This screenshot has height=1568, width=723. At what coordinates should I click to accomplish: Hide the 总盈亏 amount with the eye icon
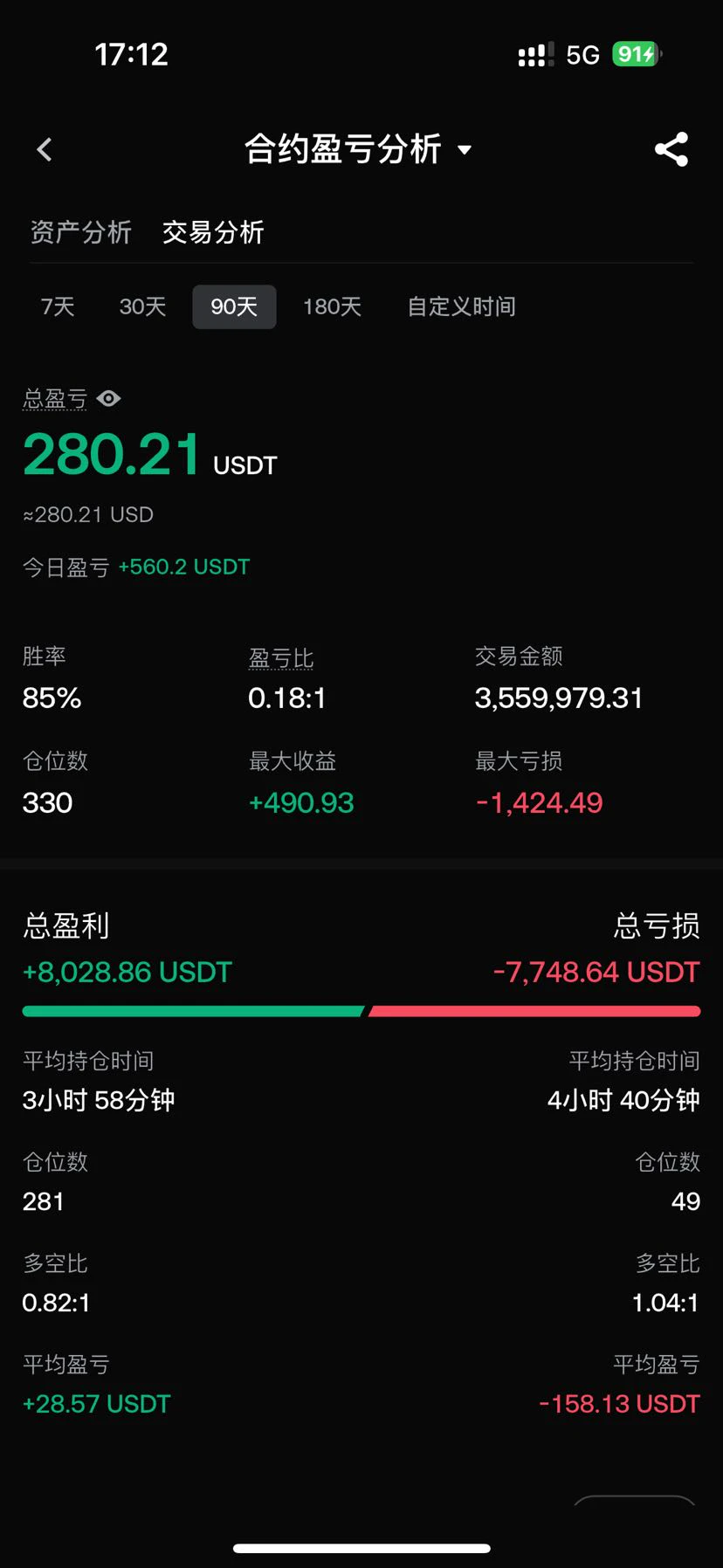[109, 399]
